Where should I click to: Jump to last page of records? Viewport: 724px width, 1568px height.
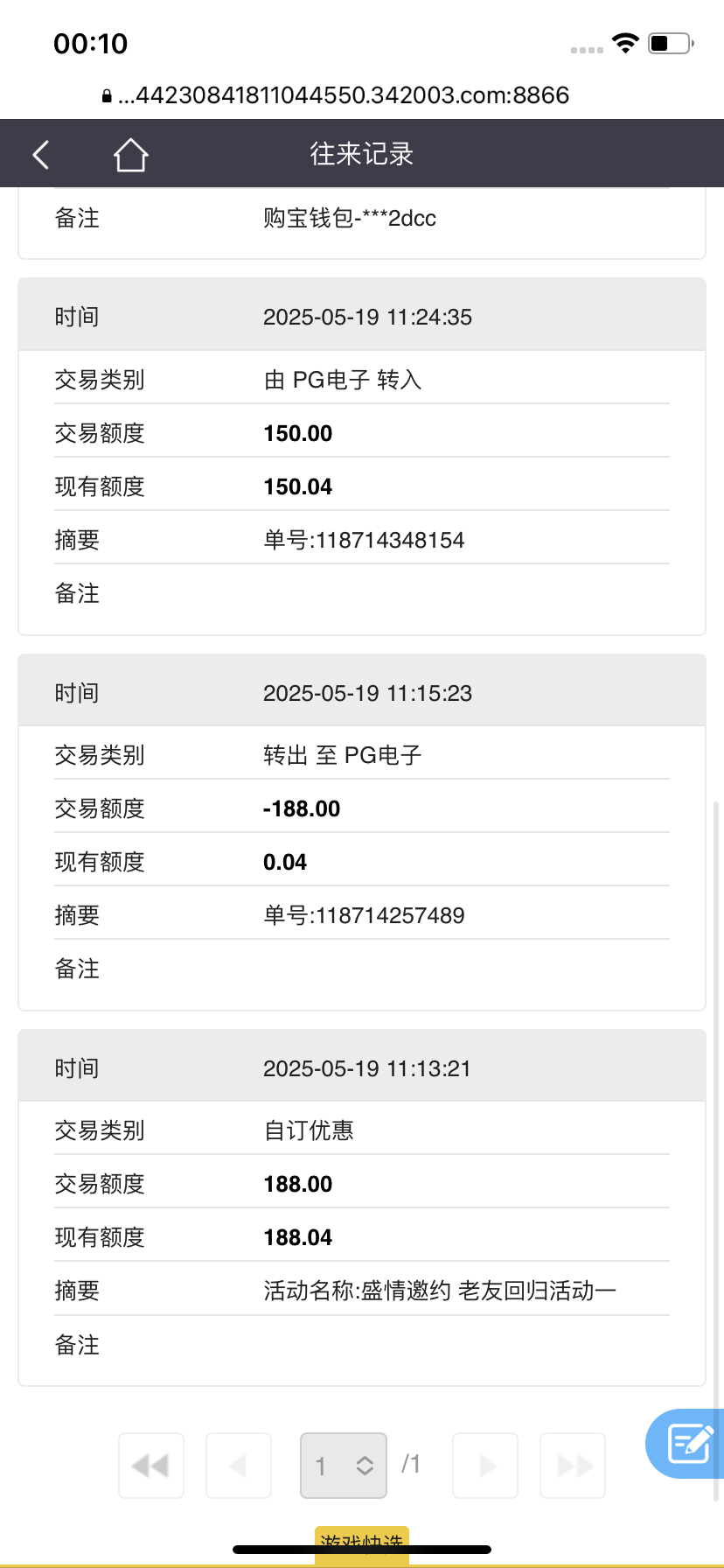click(x=573, y=1466)
